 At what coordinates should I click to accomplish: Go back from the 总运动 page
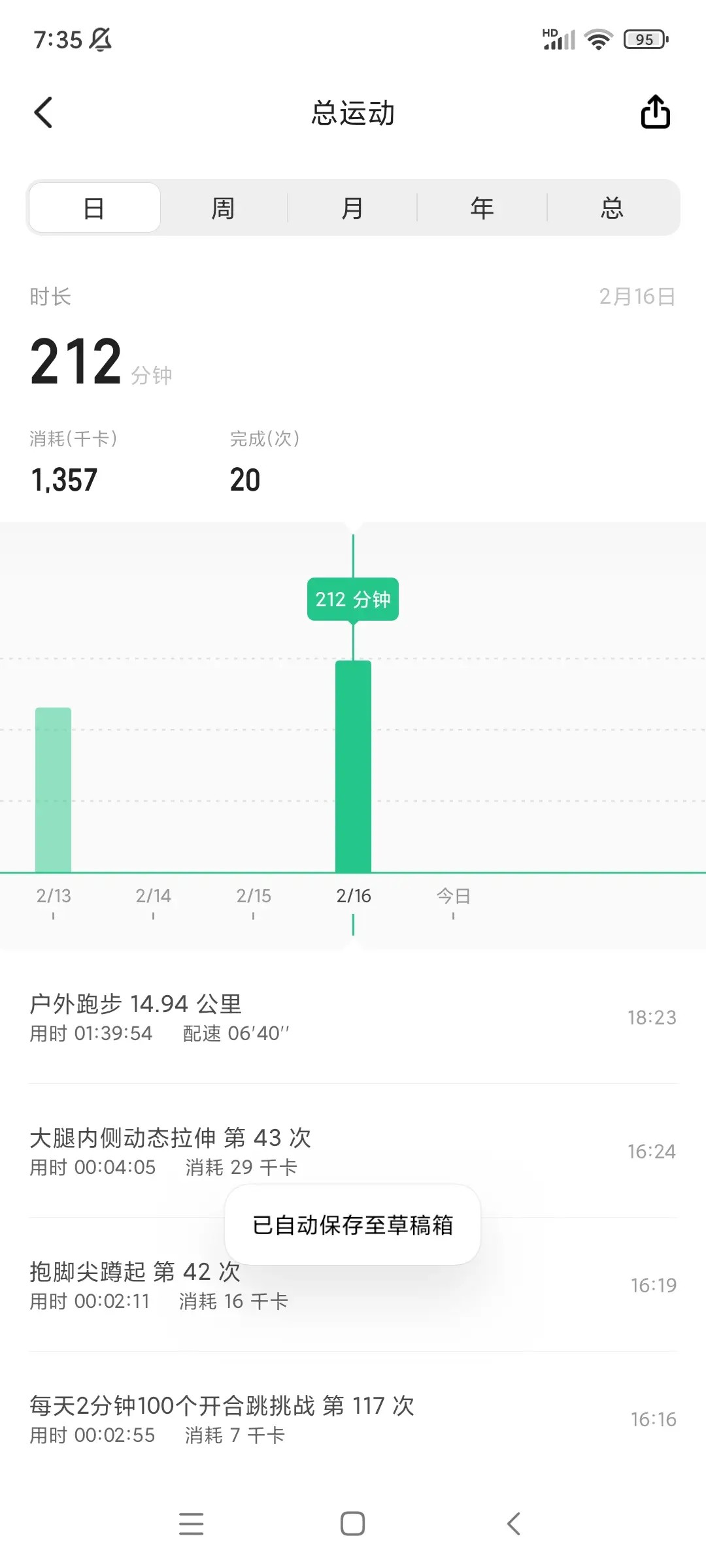click(x=43, y=112)
